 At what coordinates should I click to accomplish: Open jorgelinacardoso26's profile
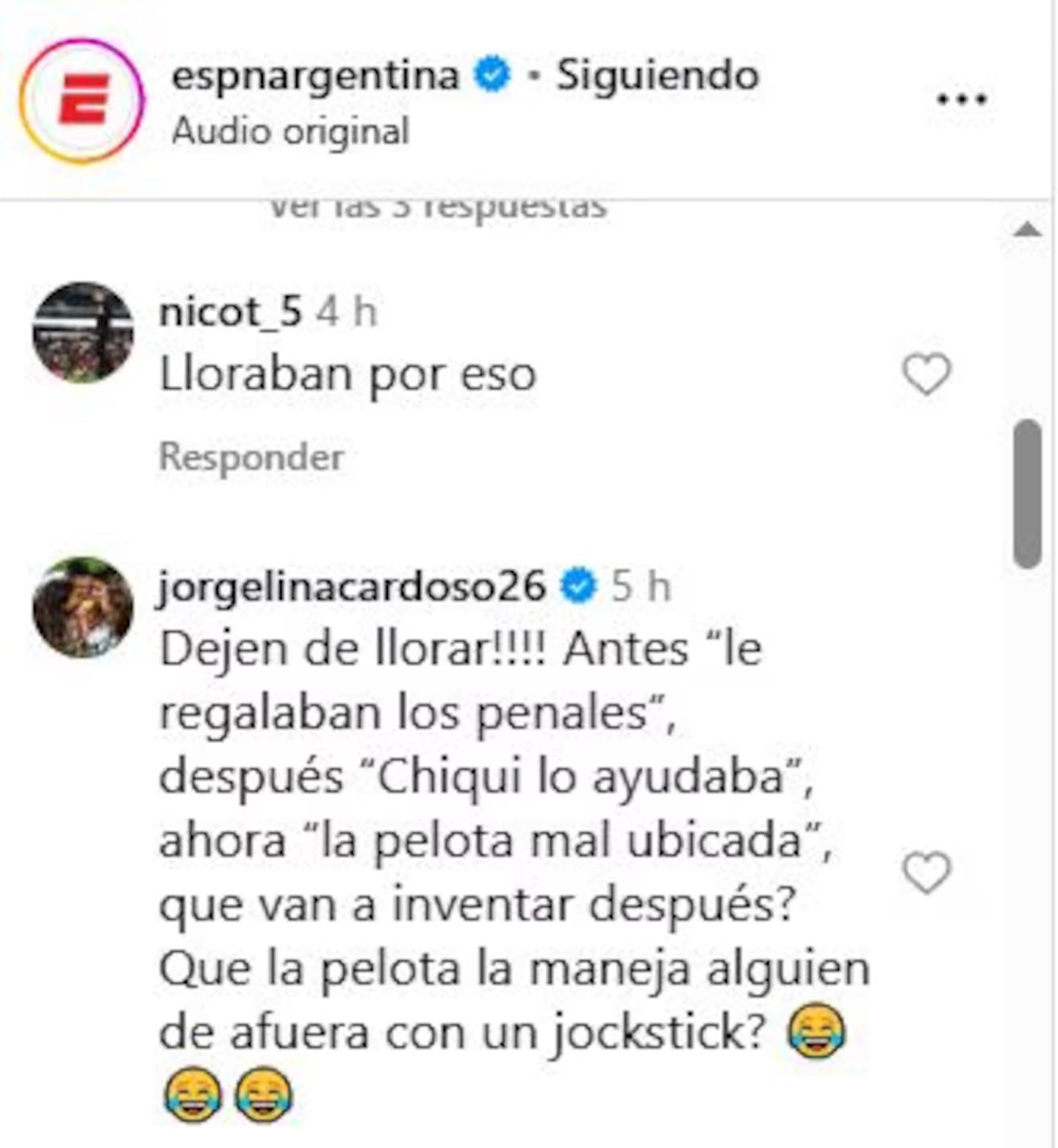click(x=352, y=587)
